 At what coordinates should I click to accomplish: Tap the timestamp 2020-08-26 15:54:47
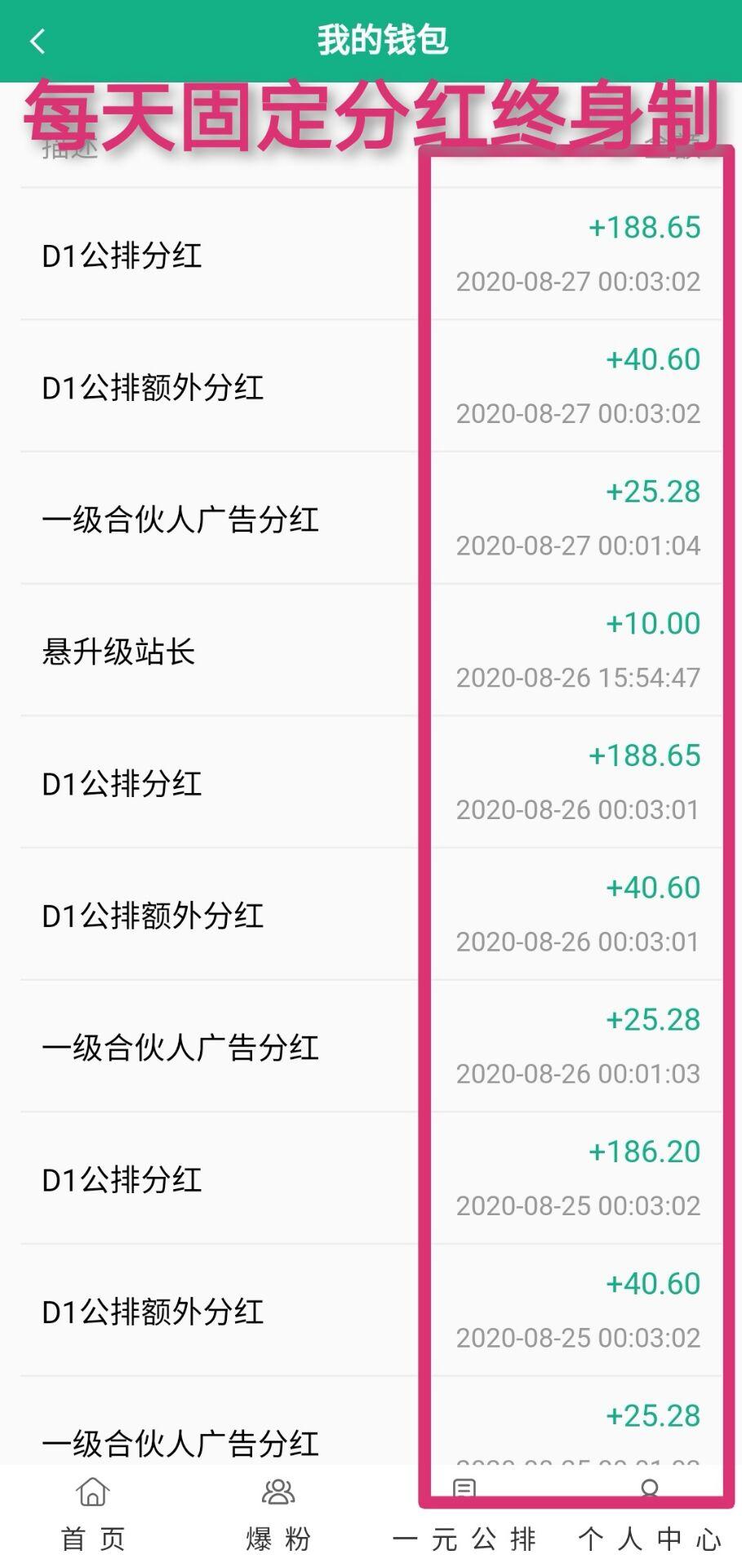click(x=578, y=677)
